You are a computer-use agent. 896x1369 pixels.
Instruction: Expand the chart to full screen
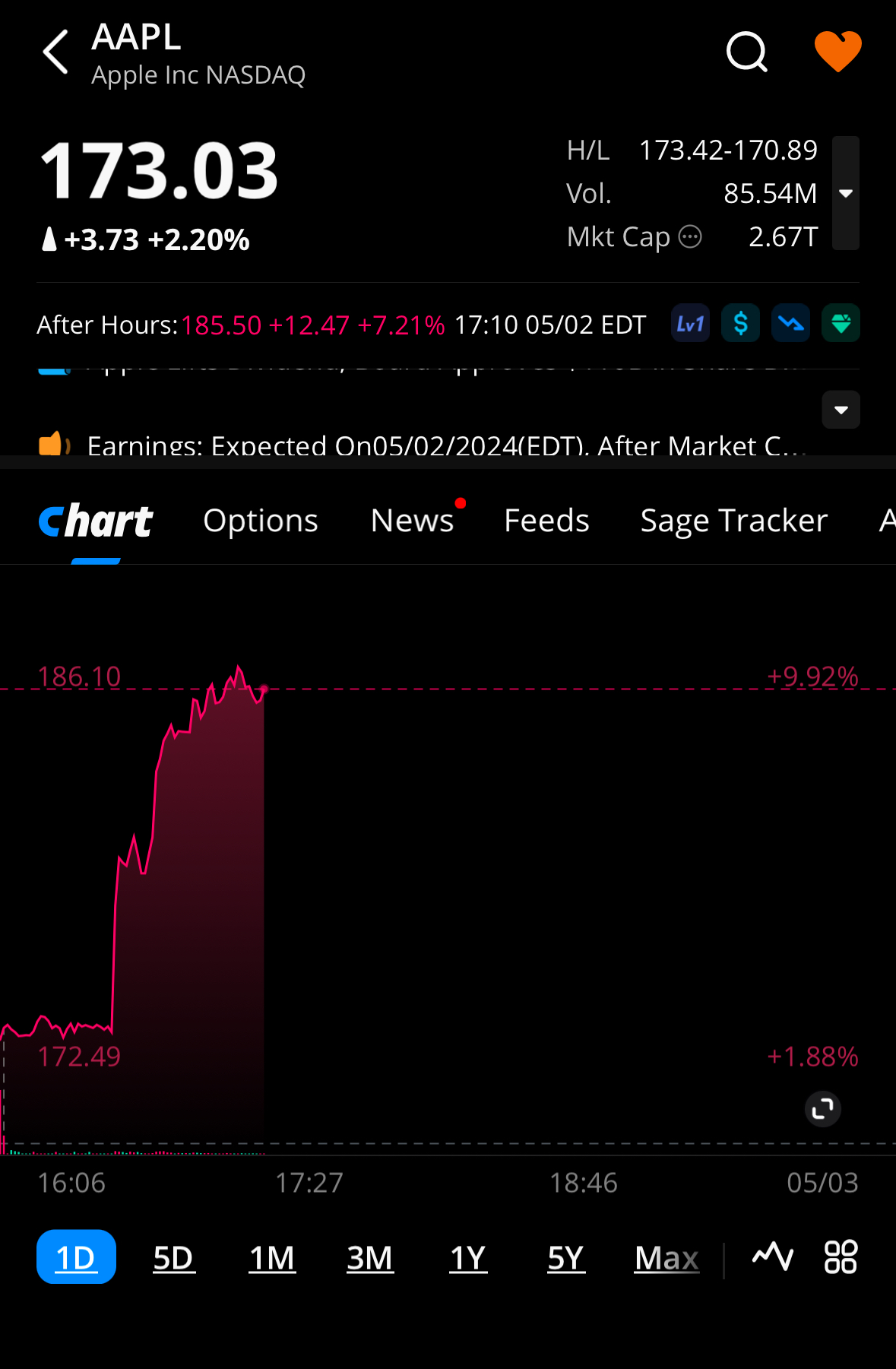pos(822,1109)
